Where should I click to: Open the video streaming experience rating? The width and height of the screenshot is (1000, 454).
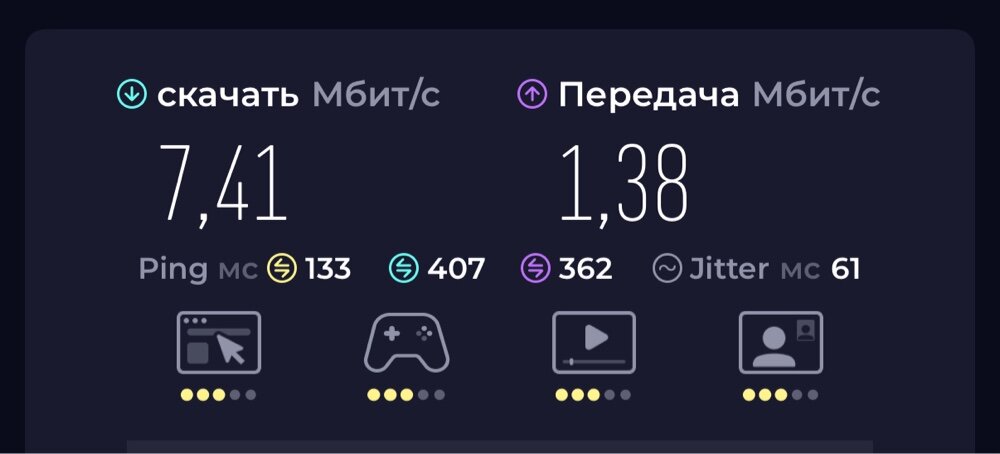[593, 342]
